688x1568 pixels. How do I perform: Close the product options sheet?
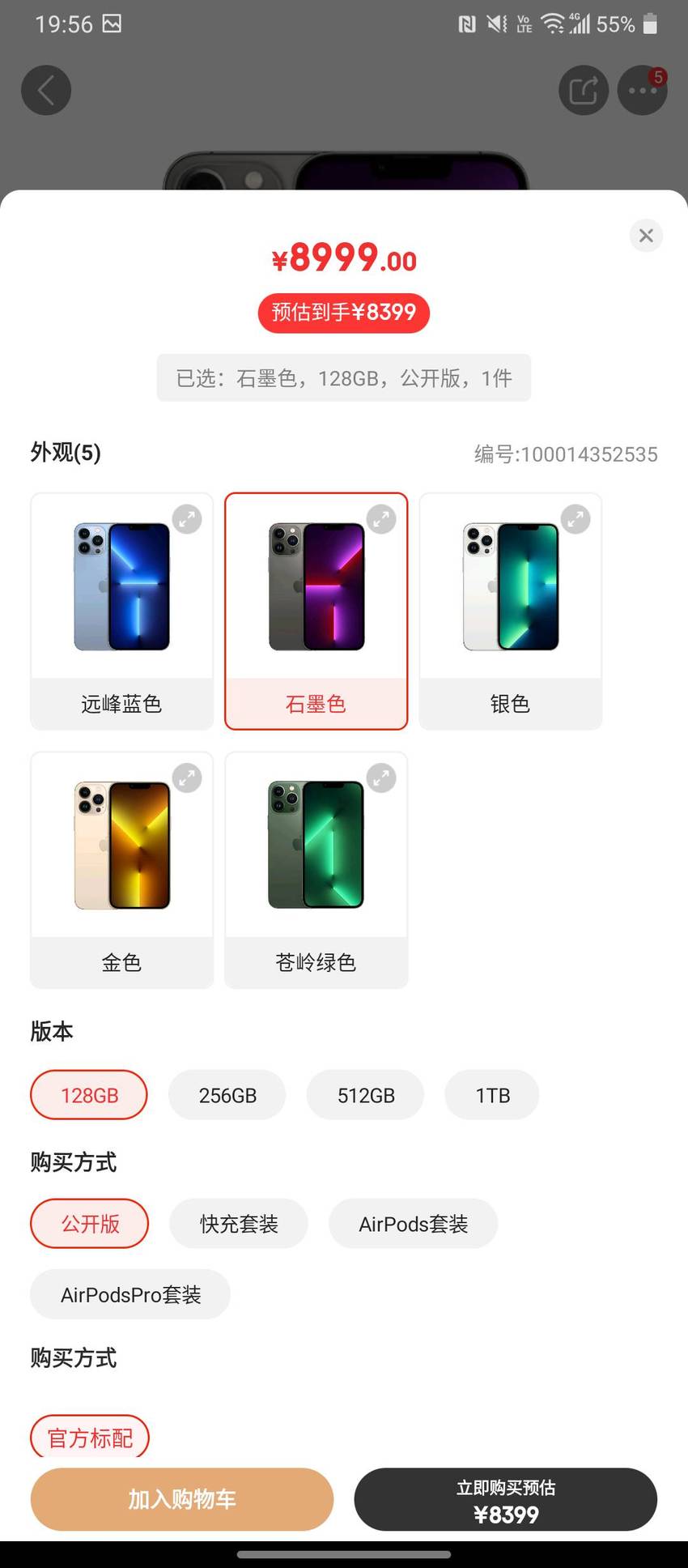coord(646,236)
